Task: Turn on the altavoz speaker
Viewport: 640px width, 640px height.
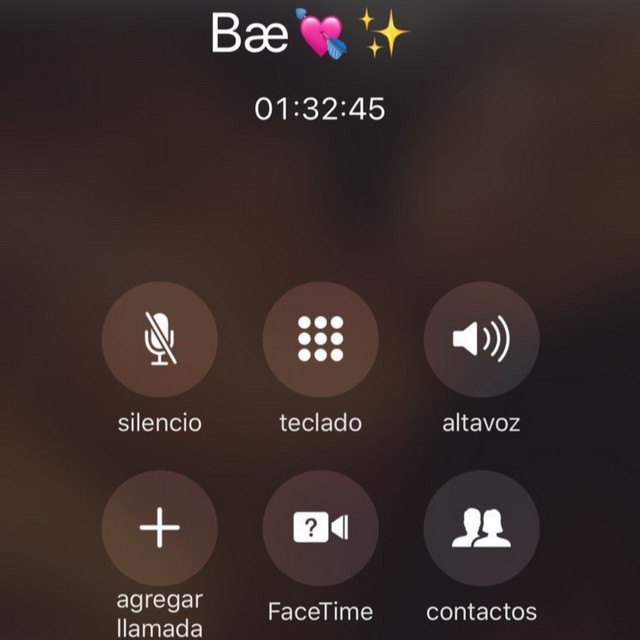Action: (481, 340)
